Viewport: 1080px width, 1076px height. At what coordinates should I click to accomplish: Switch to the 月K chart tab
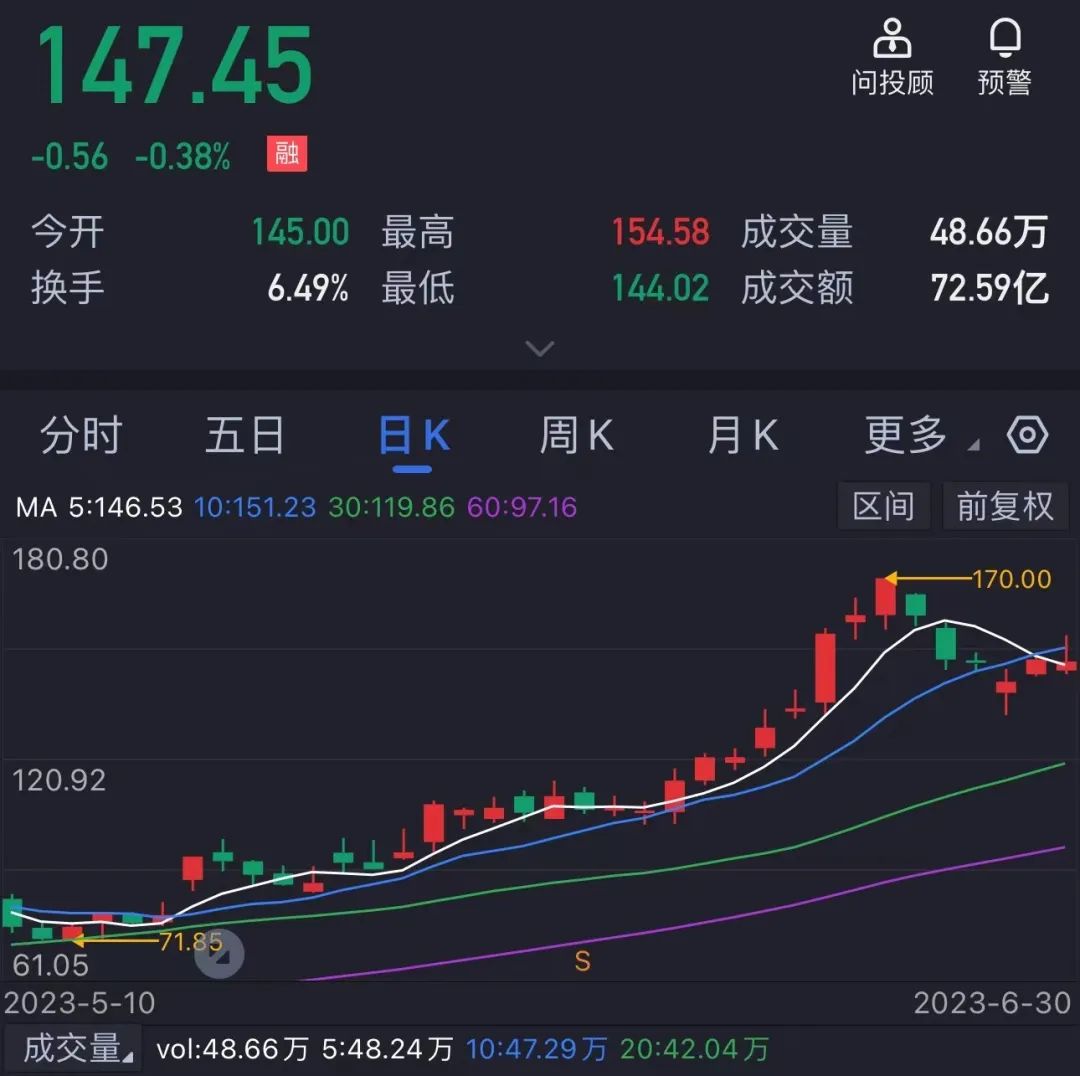[x=742, y=436]
